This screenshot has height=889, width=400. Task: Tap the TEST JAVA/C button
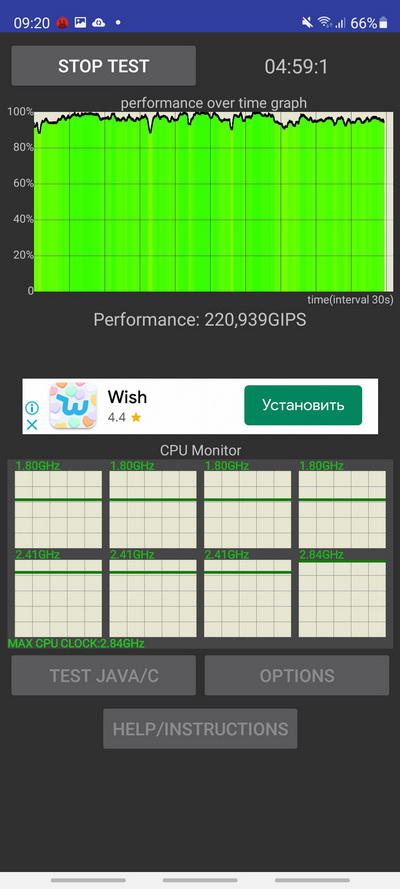104,675
